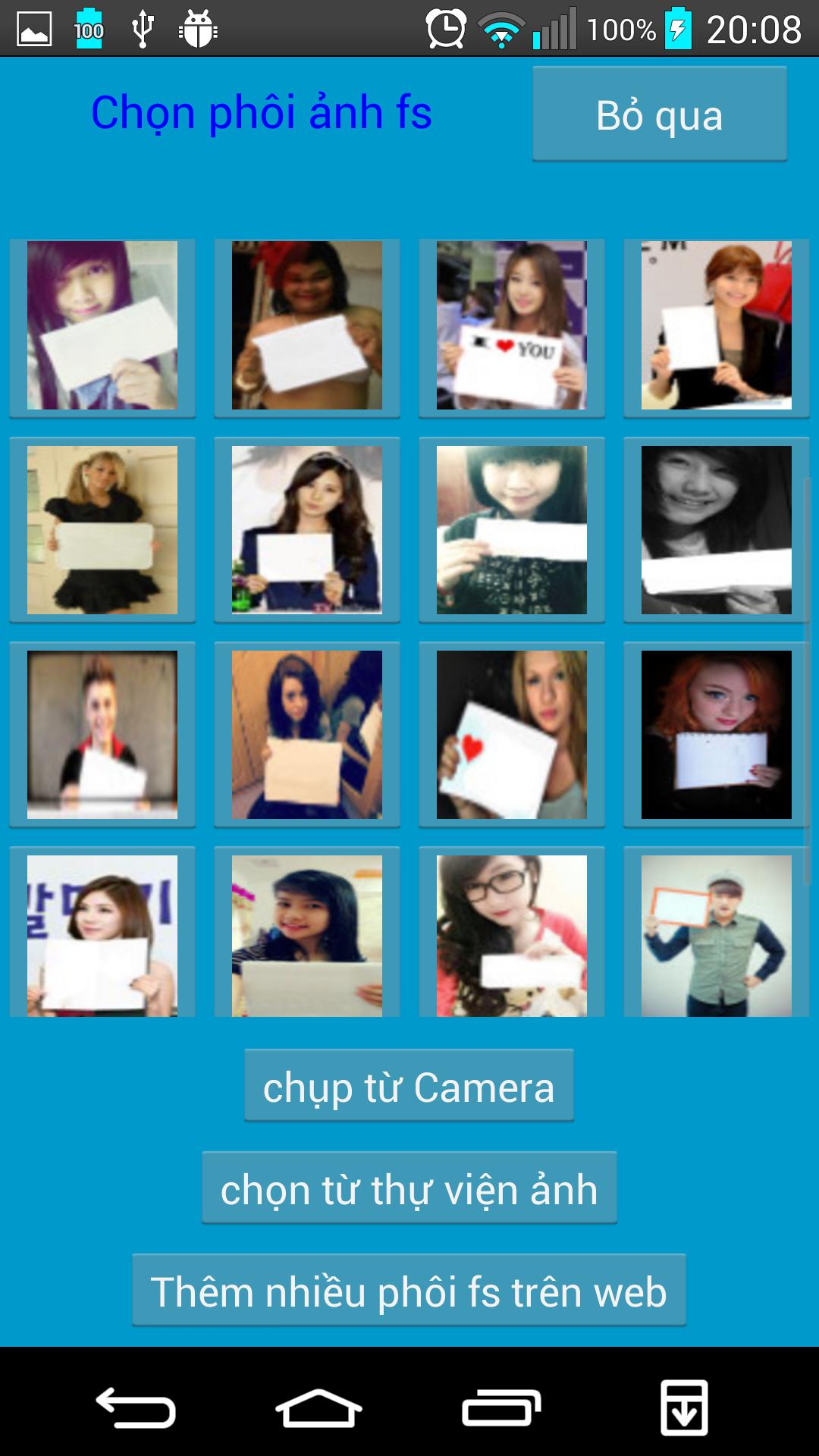The image size is (819, 1456).
Task: Pick the red-haired girl on black background
Action: tap(716, 735)
